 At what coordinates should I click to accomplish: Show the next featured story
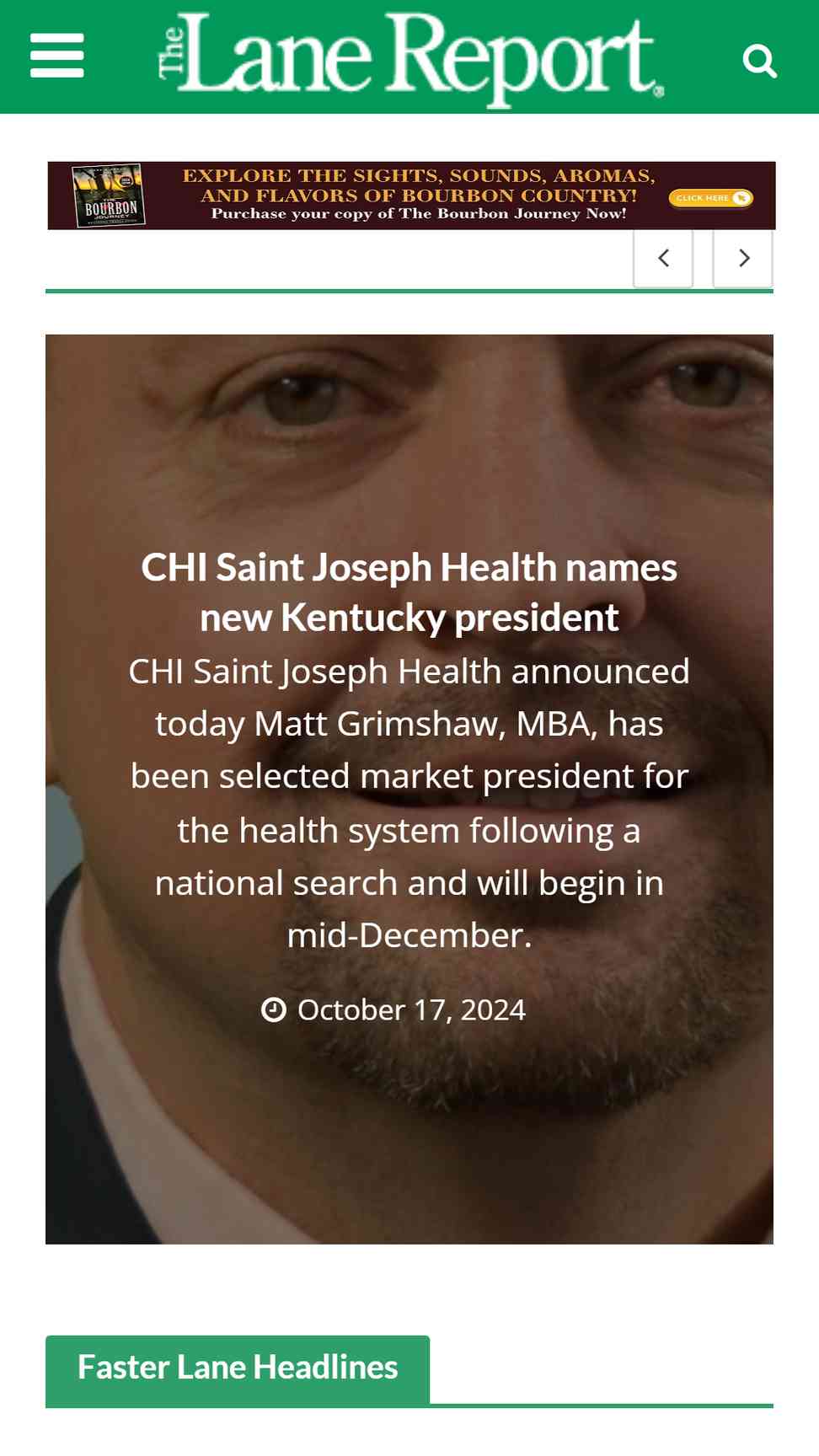point(743,258)
